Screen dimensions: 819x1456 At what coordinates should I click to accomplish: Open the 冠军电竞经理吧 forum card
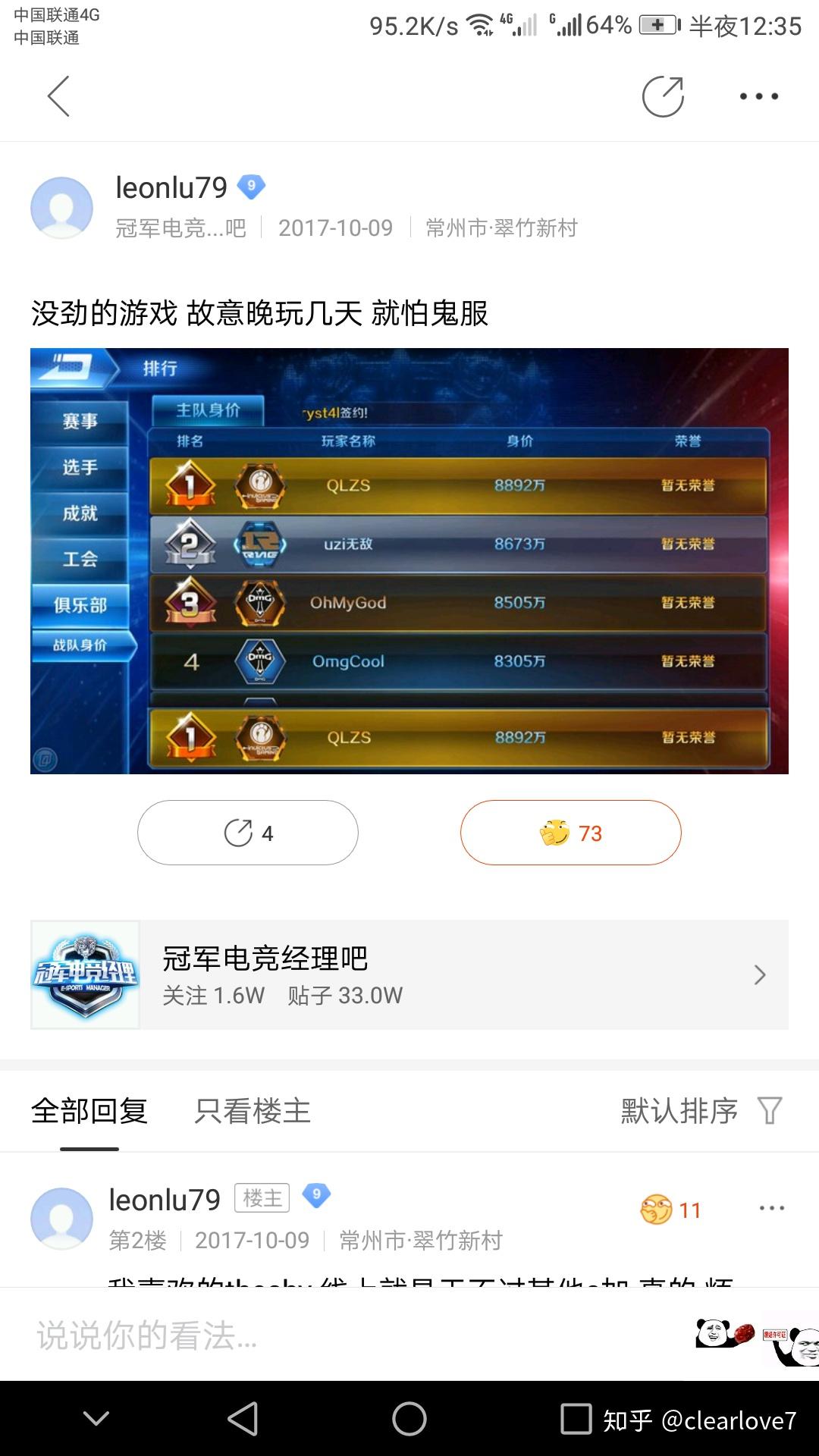(x=409, y=975)
